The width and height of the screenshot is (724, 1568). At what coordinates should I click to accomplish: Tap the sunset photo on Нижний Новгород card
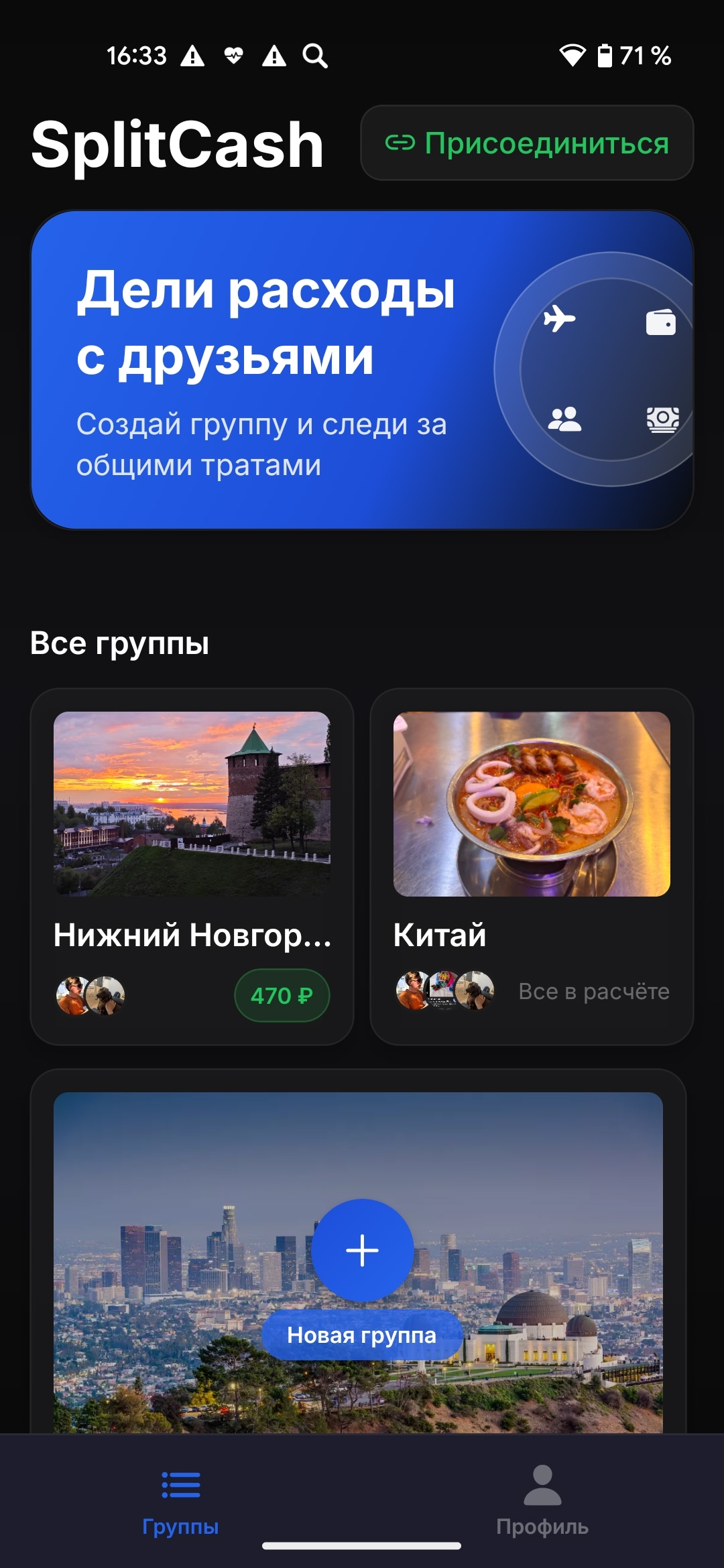click(x=194, y=804)
